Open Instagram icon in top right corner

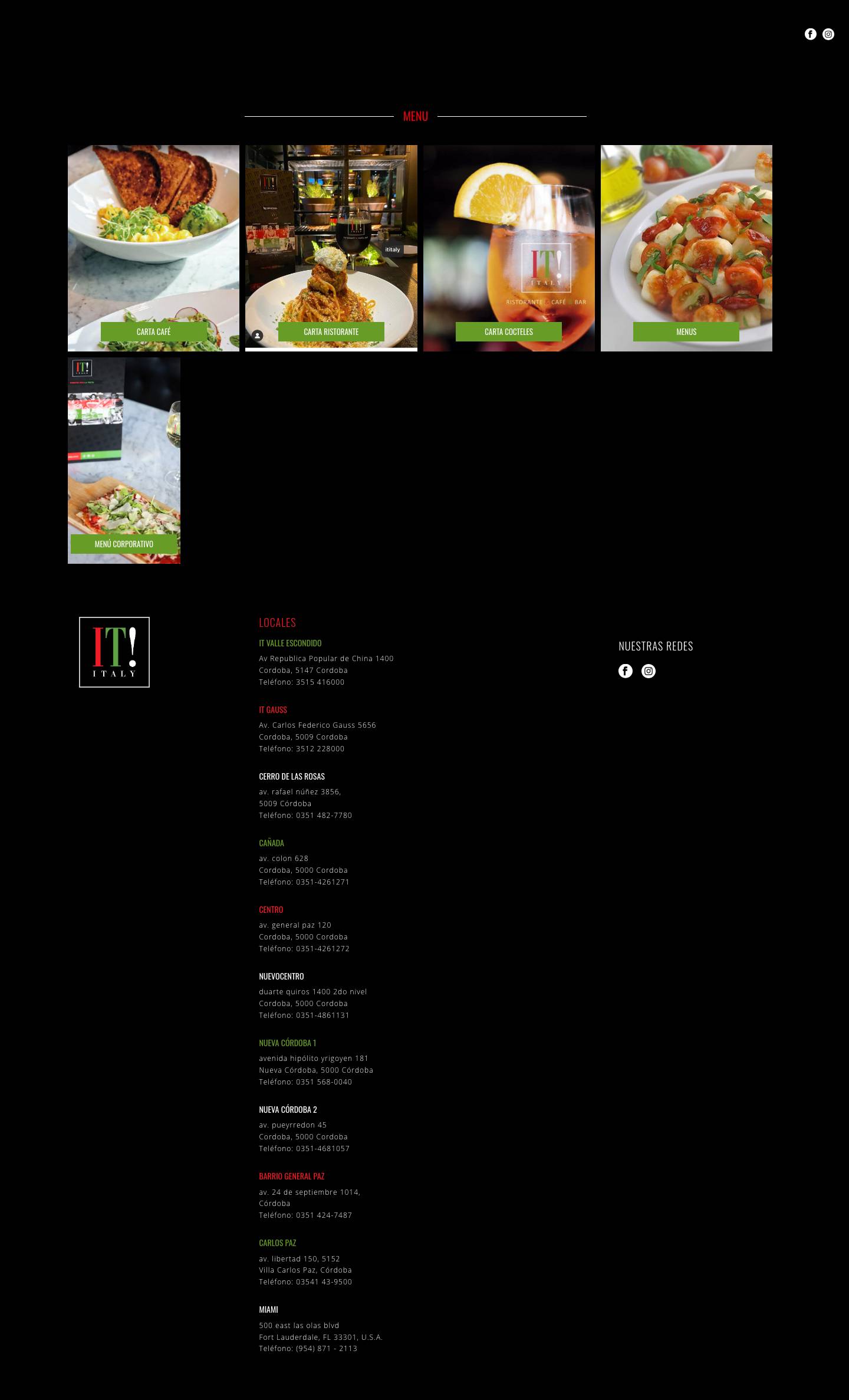(828, 34)
